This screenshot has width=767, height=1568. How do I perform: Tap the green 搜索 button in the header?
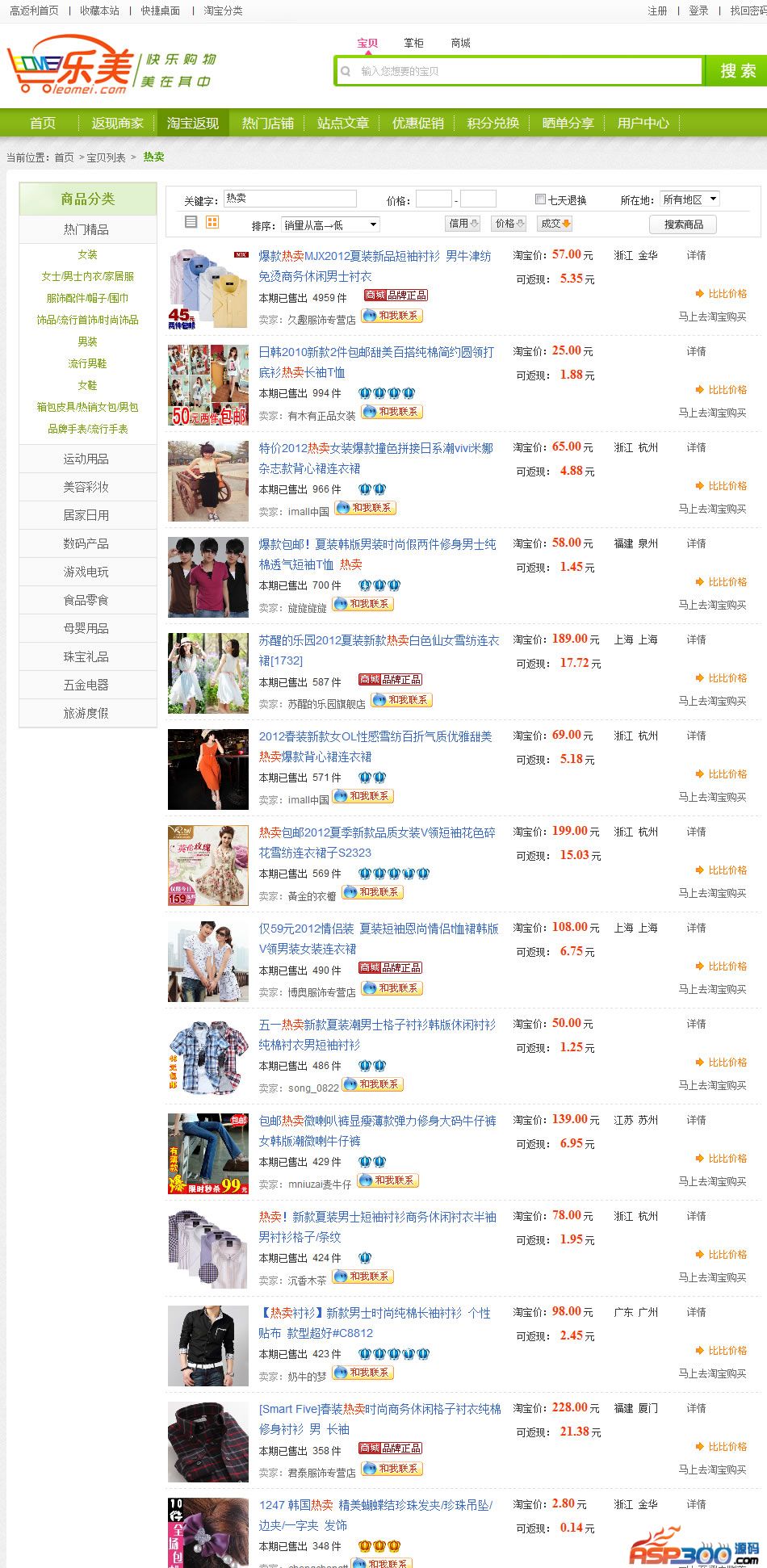(x=737, y=71)
